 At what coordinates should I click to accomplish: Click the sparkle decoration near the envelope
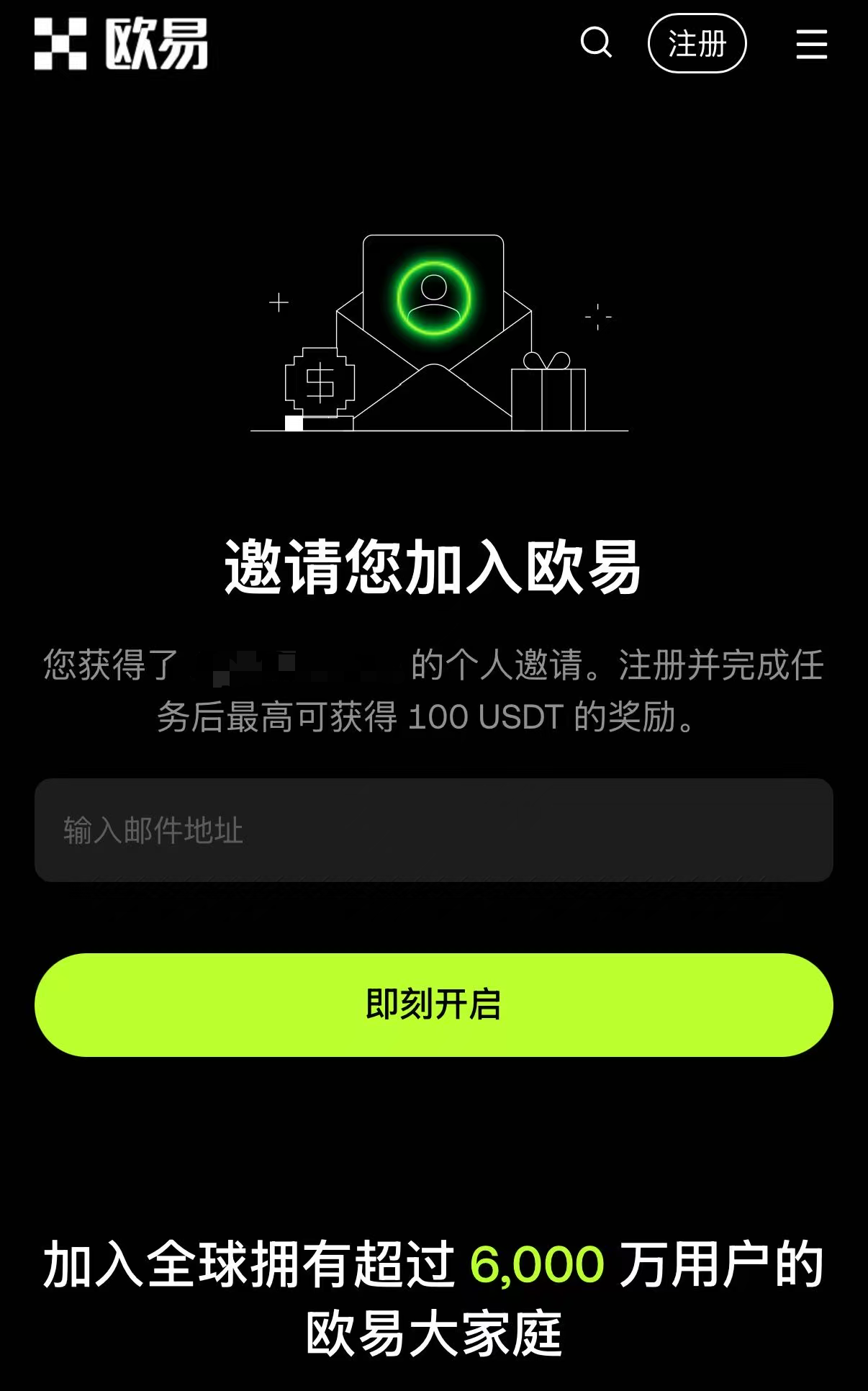(x=279, y=302)
